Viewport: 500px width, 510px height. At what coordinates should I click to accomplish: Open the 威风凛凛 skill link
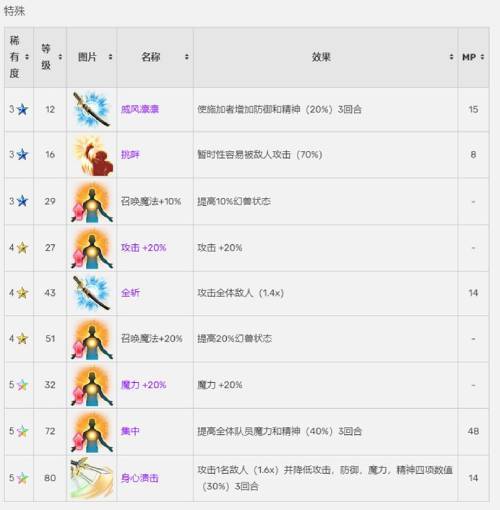[140, 109]
